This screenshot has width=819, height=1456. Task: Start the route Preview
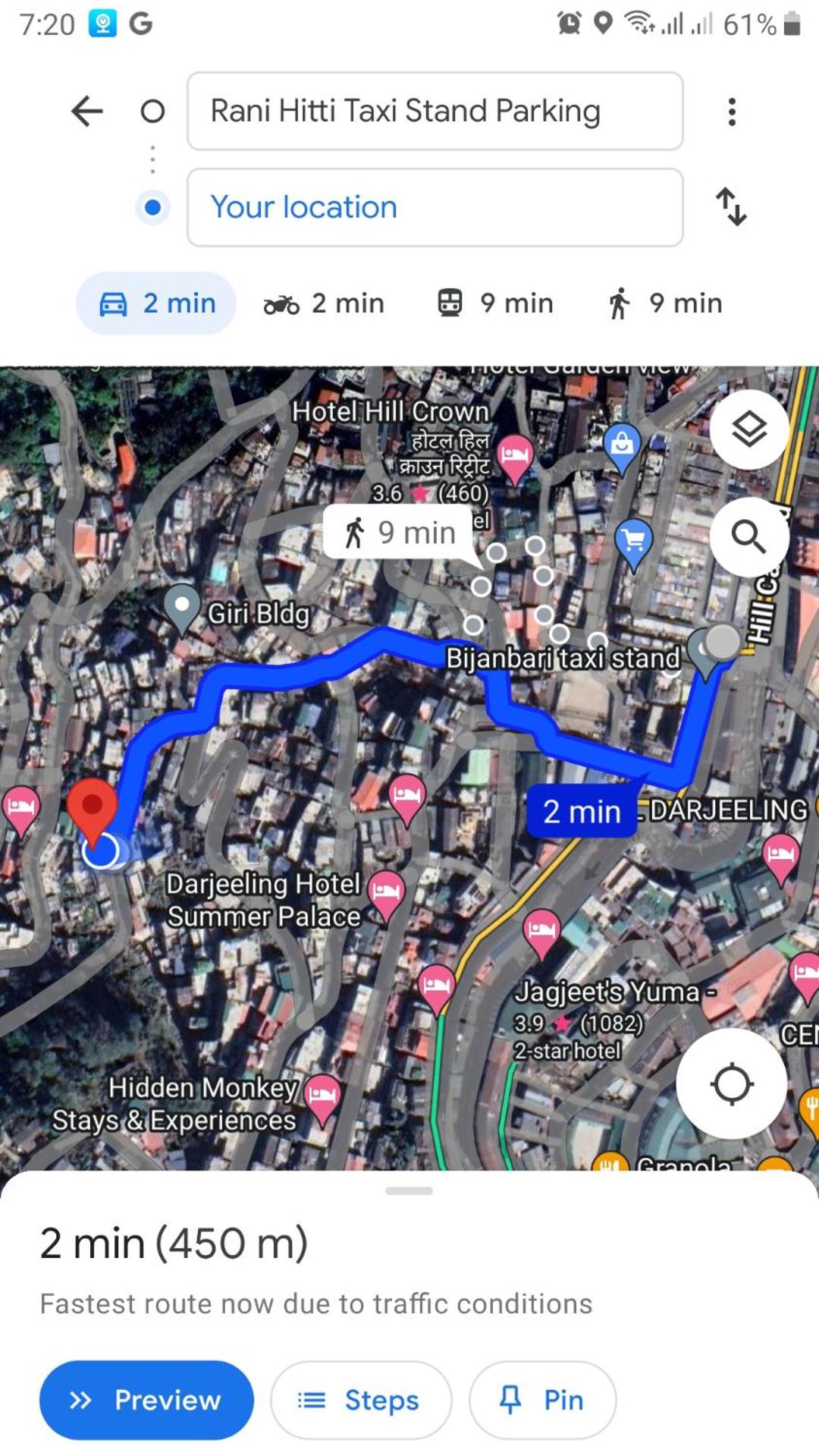(x=146, y=1400)
